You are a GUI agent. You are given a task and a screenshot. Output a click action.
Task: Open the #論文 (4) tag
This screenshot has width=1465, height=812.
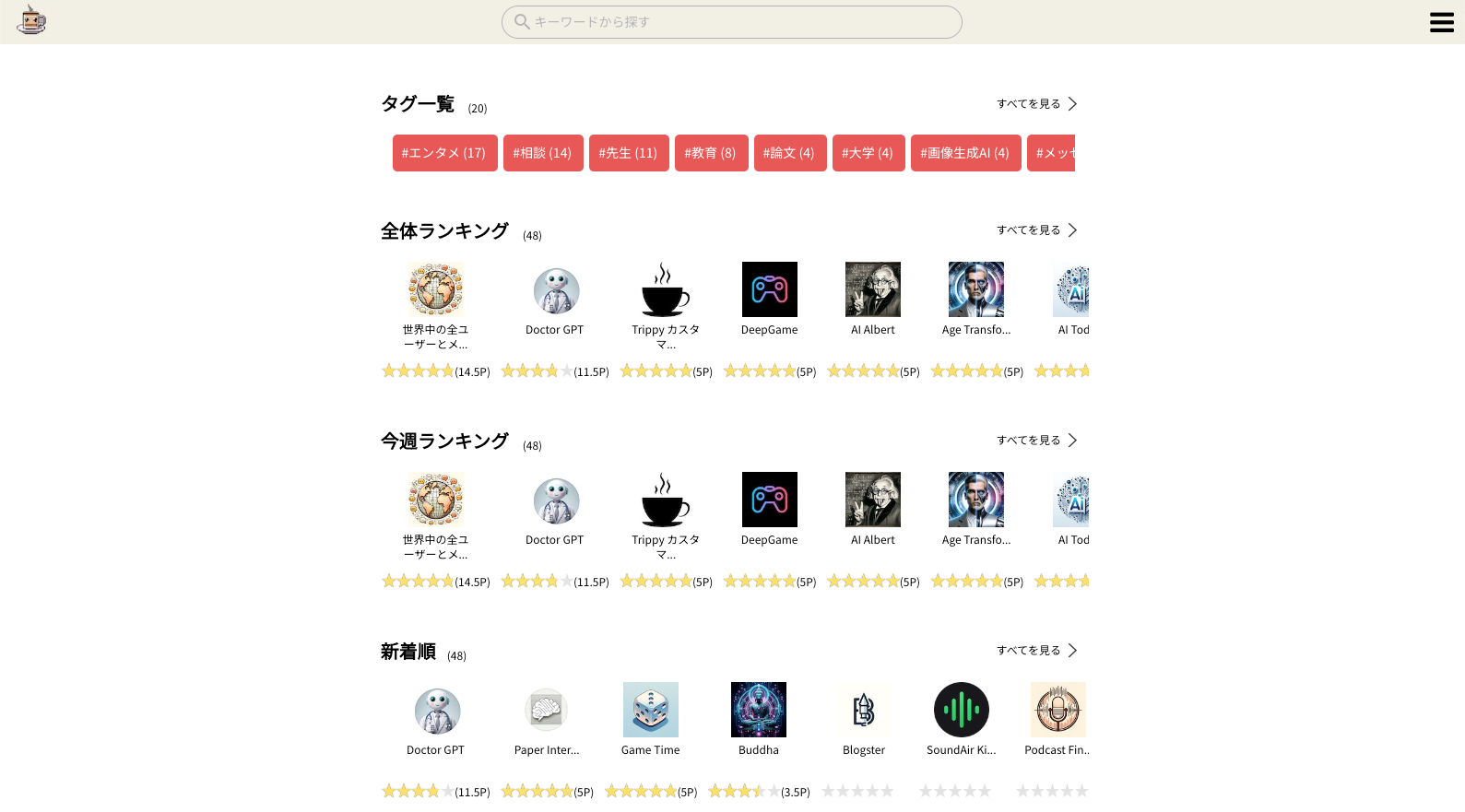[x=789, y=153]
